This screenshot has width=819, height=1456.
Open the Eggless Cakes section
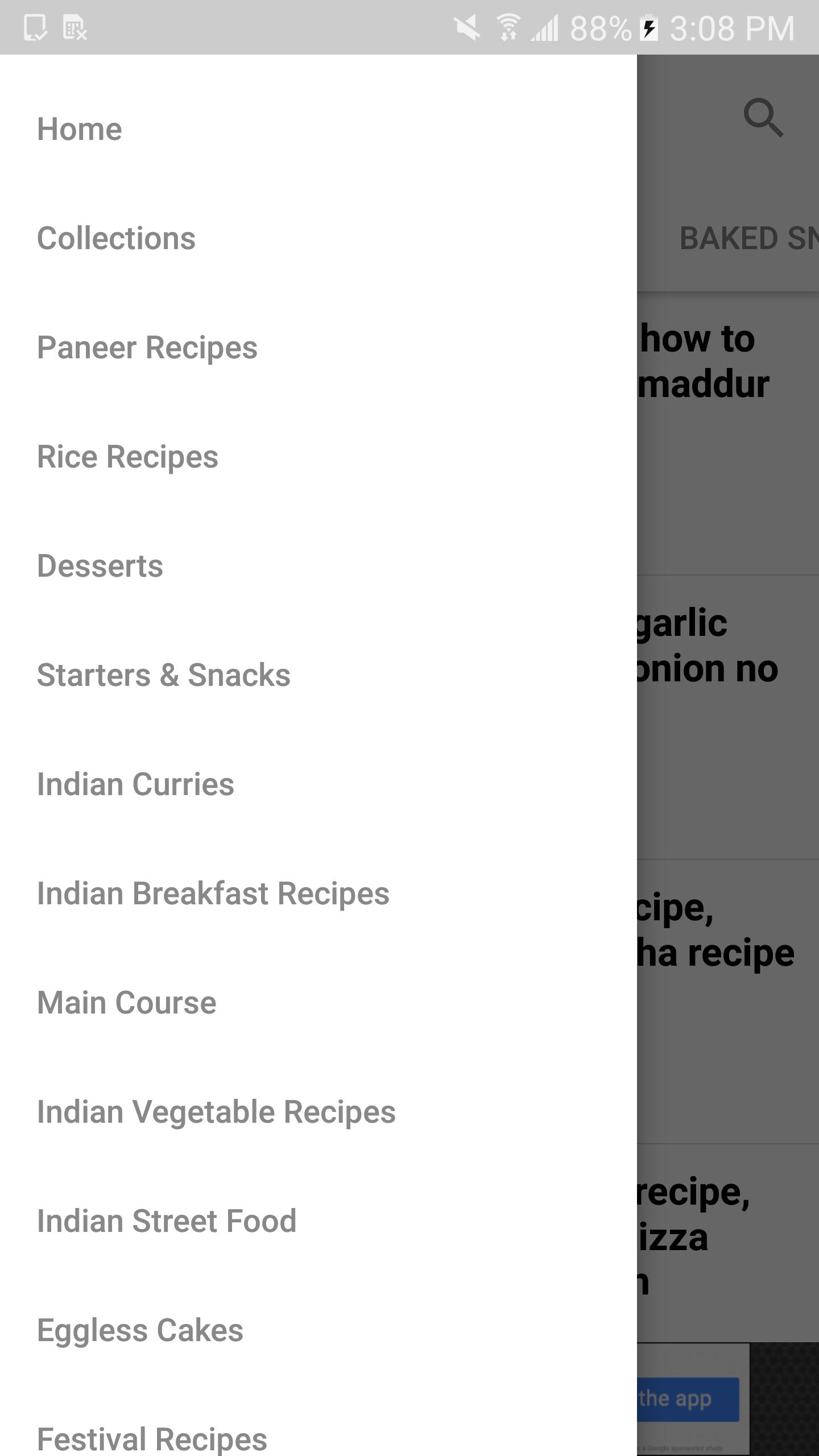pyautogui.click(x=140, y=1329)
